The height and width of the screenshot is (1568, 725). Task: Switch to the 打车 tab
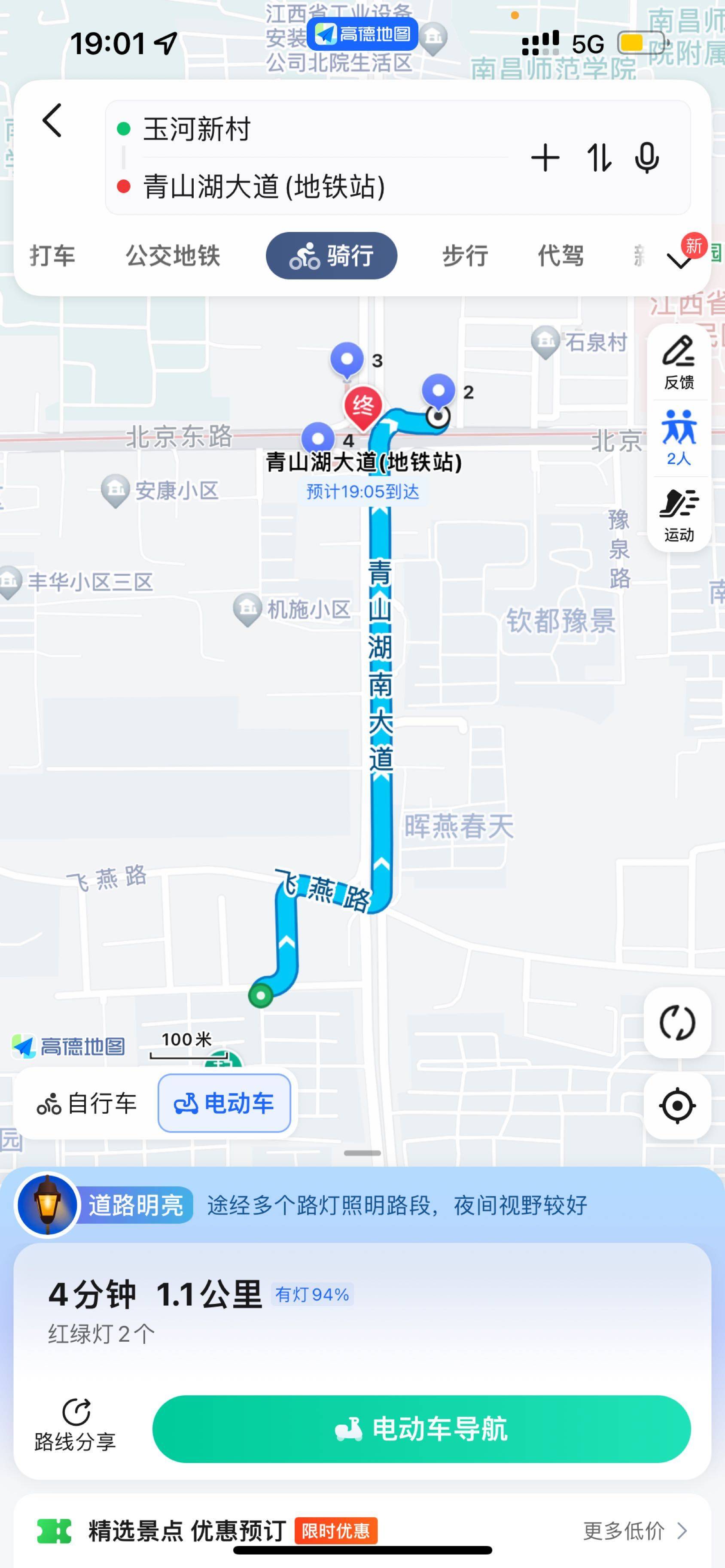[x=53, y=255]
